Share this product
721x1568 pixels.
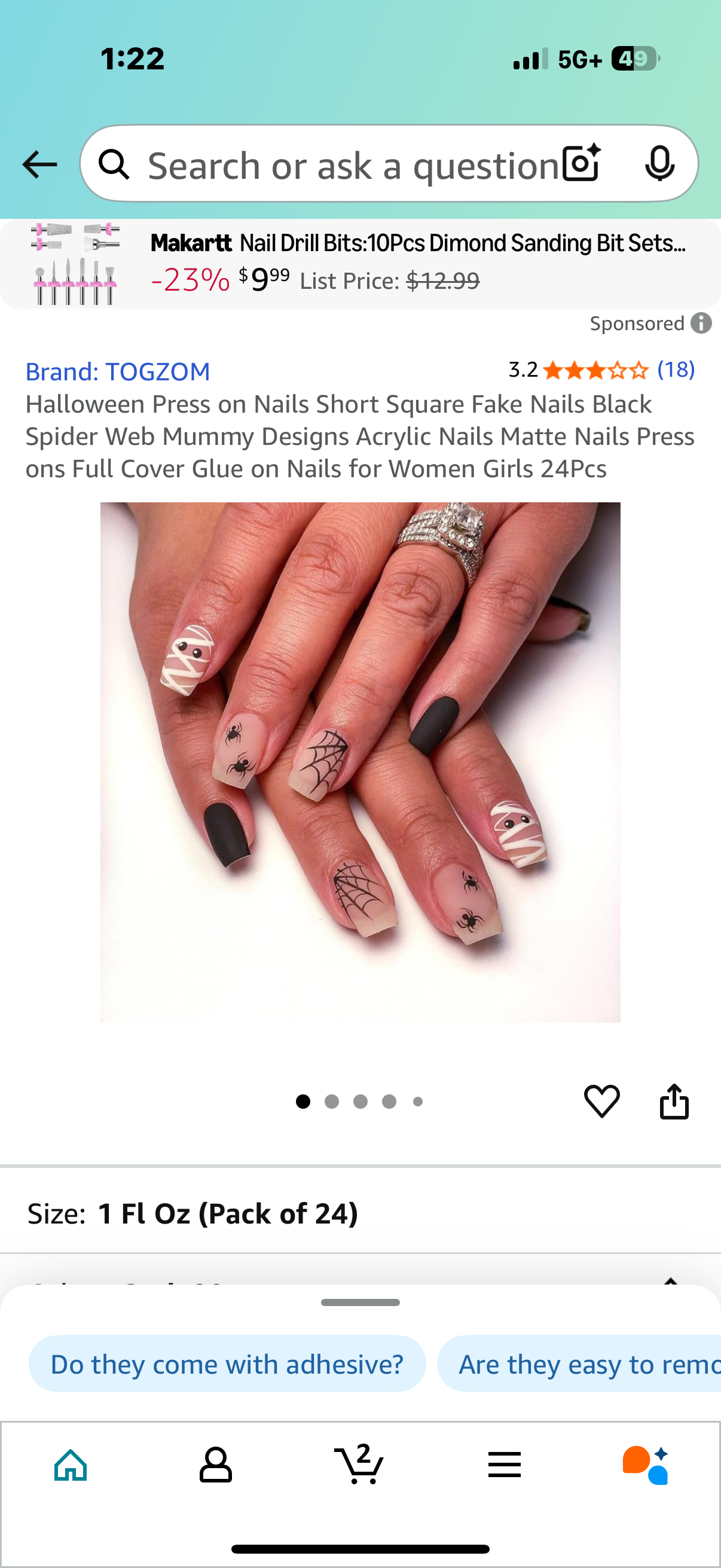pyautogui.click(x=674, y=1101)
